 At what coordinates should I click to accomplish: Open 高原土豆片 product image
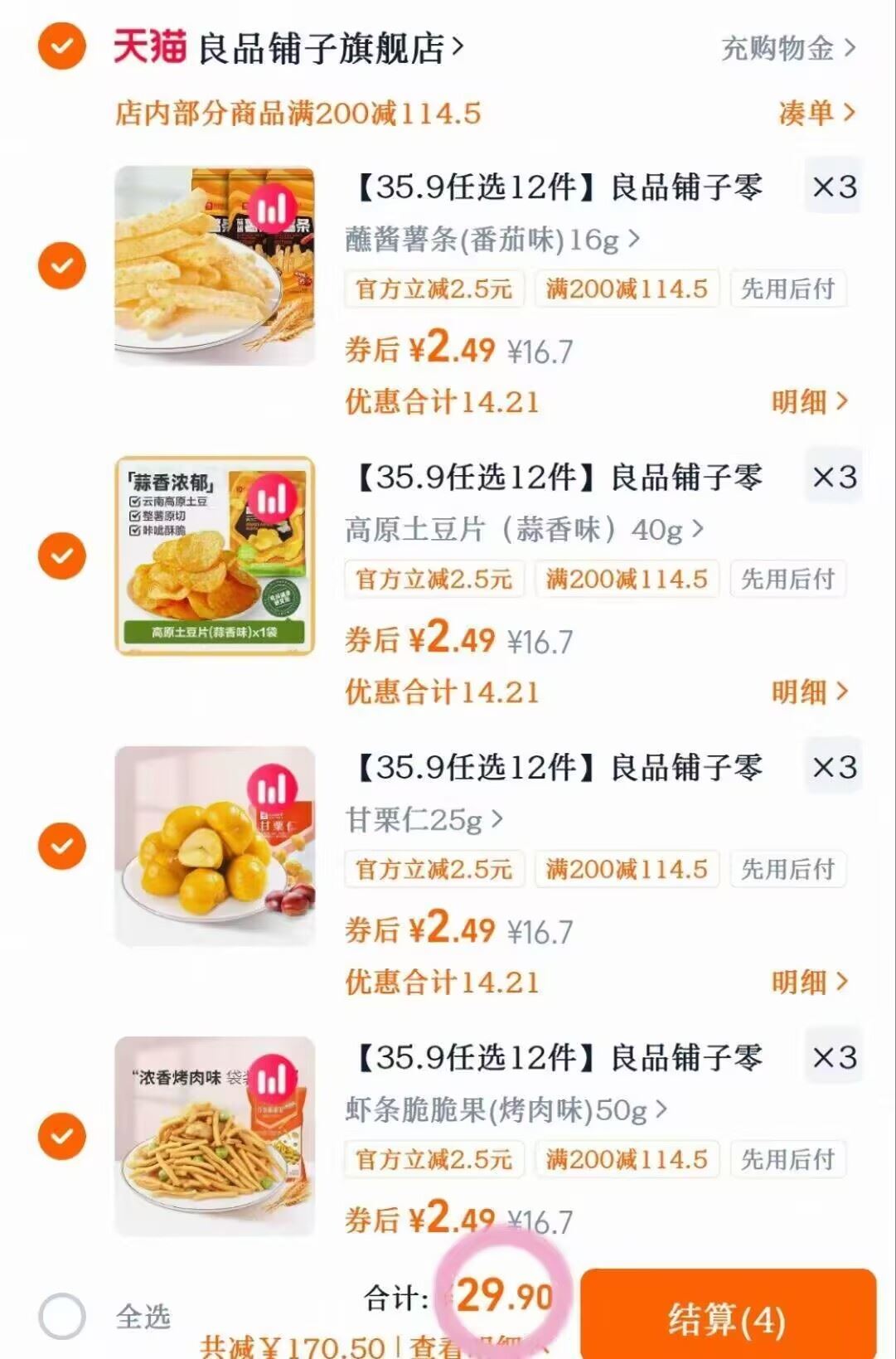215,556
